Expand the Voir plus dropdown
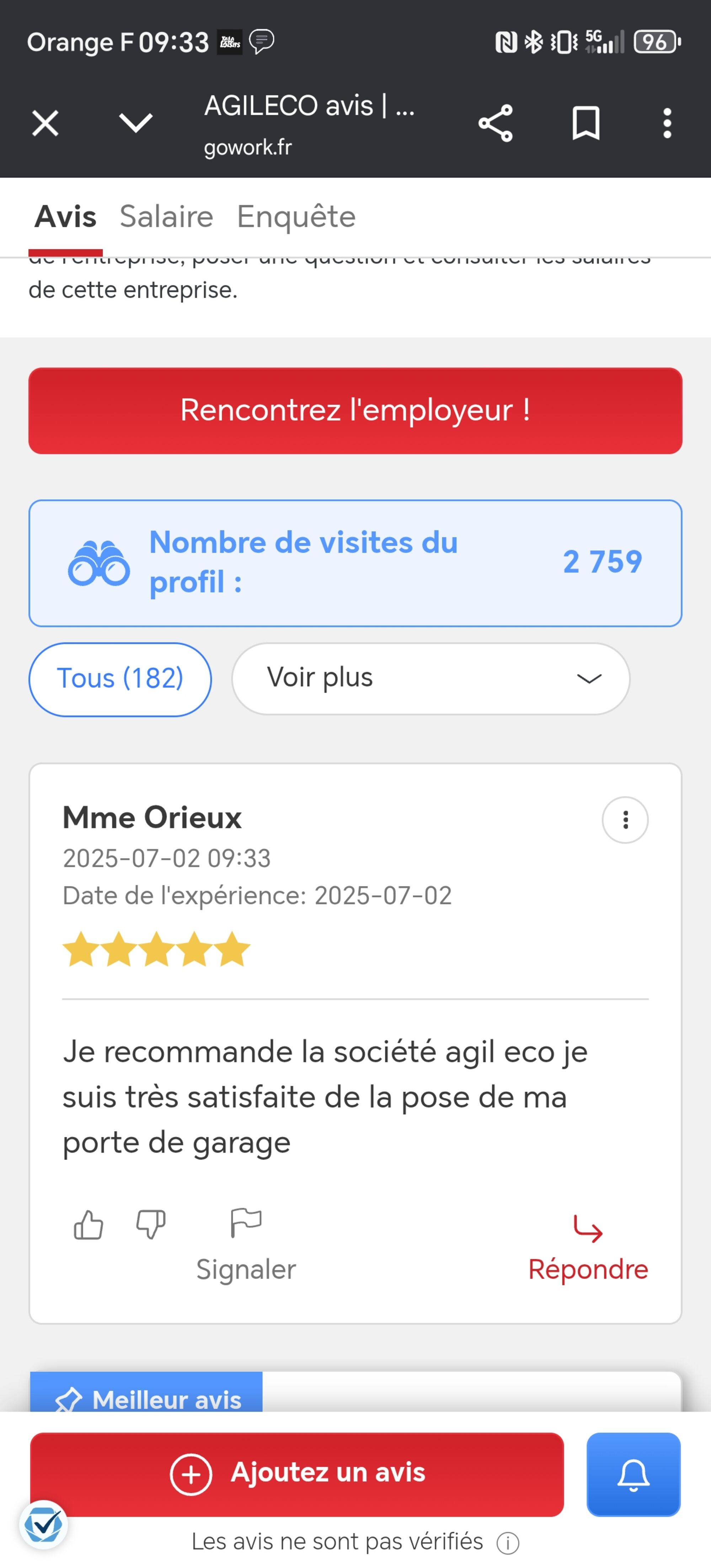Screen dimensions: 711x1568 point(431,679)
